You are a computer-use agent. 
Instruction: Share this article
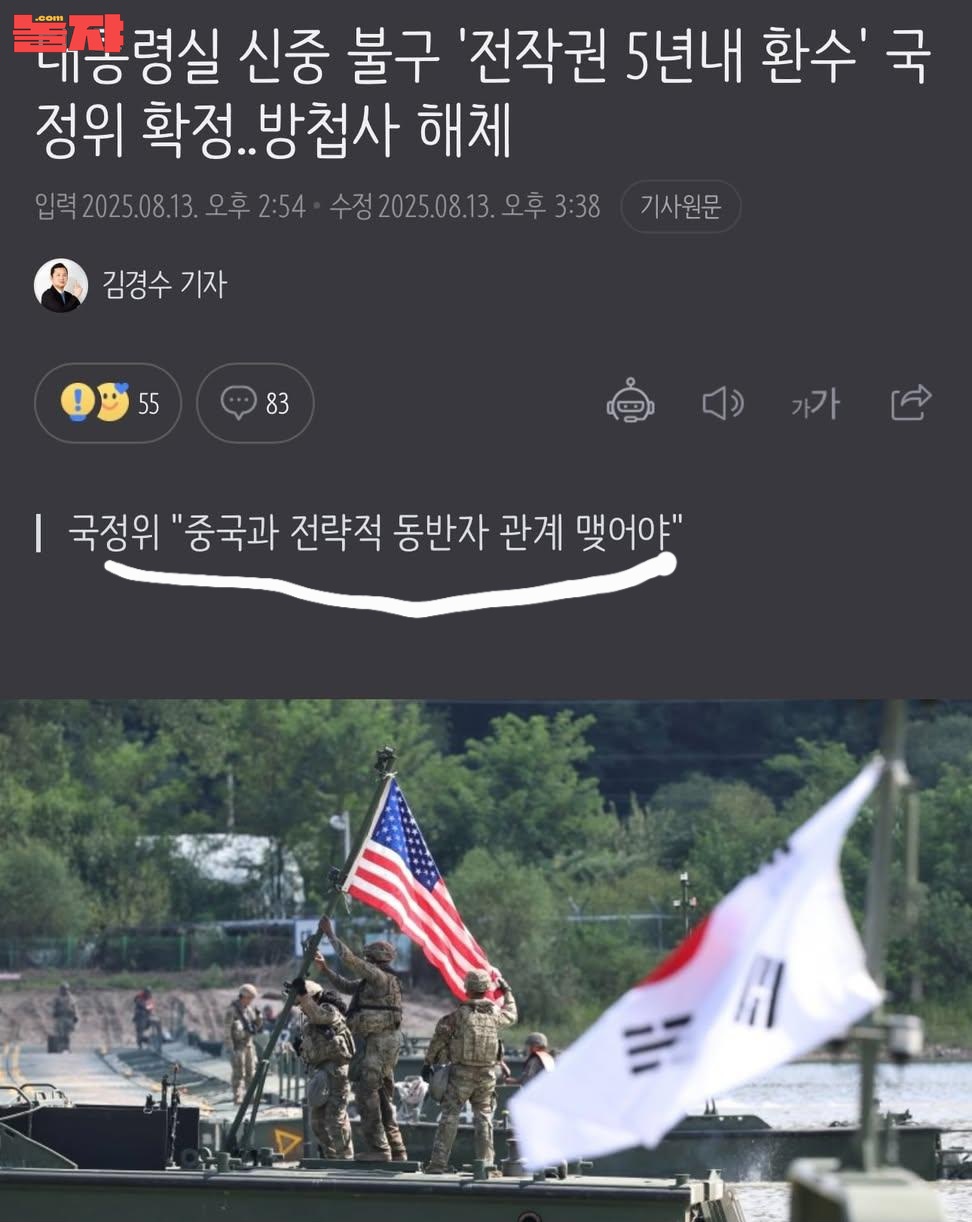point(910,402)
